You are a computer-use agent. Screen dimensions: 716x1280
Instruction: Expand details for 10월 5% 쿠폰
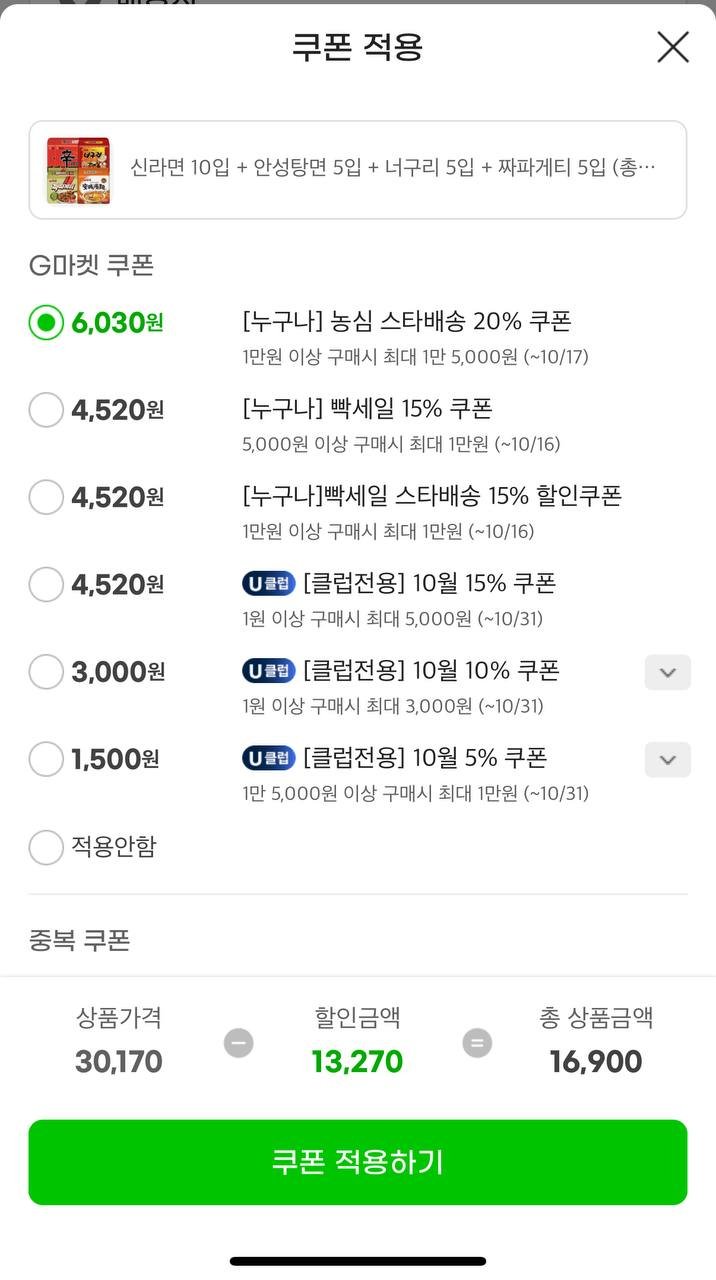click(668, 760)
